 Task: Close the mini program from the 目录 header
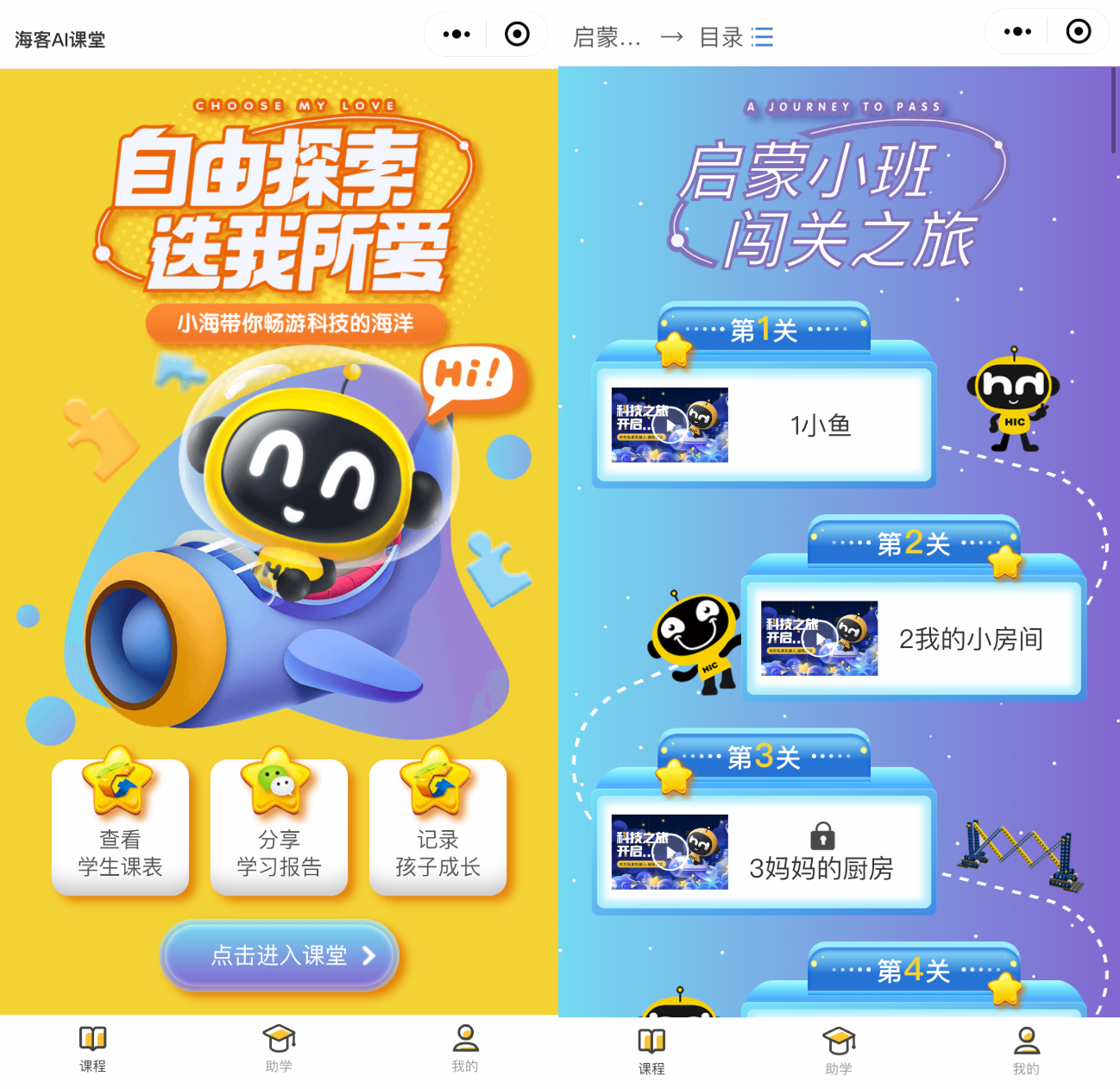click(x=1078, y=32)
